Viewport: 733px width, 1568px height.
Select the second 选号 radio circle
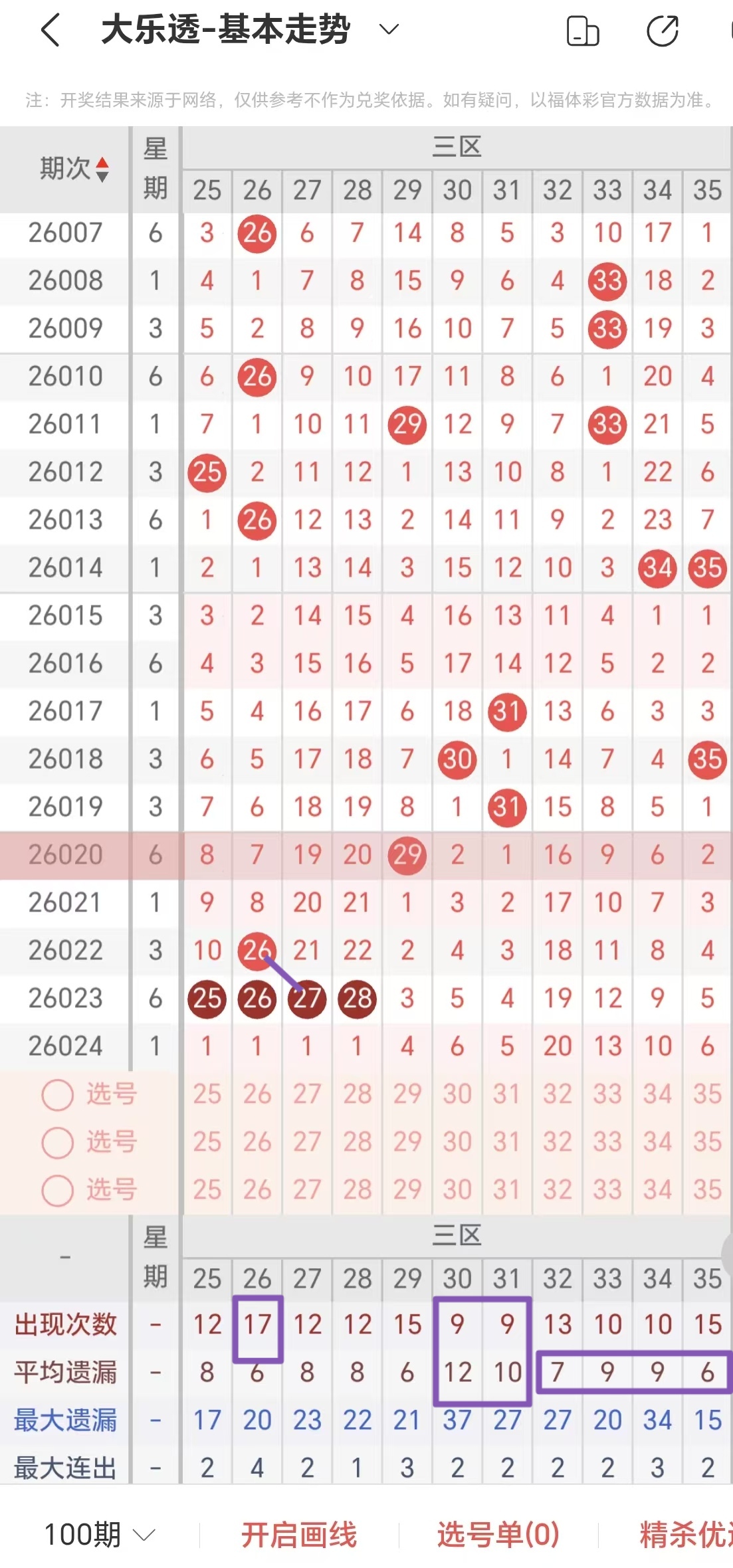pos(56,1143)
